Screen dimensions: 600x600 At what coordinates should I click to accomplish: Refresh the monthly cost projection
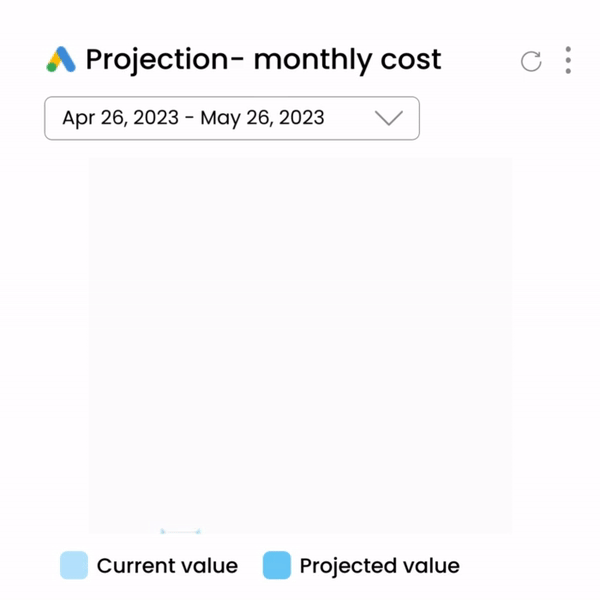(x=531, y=61)
